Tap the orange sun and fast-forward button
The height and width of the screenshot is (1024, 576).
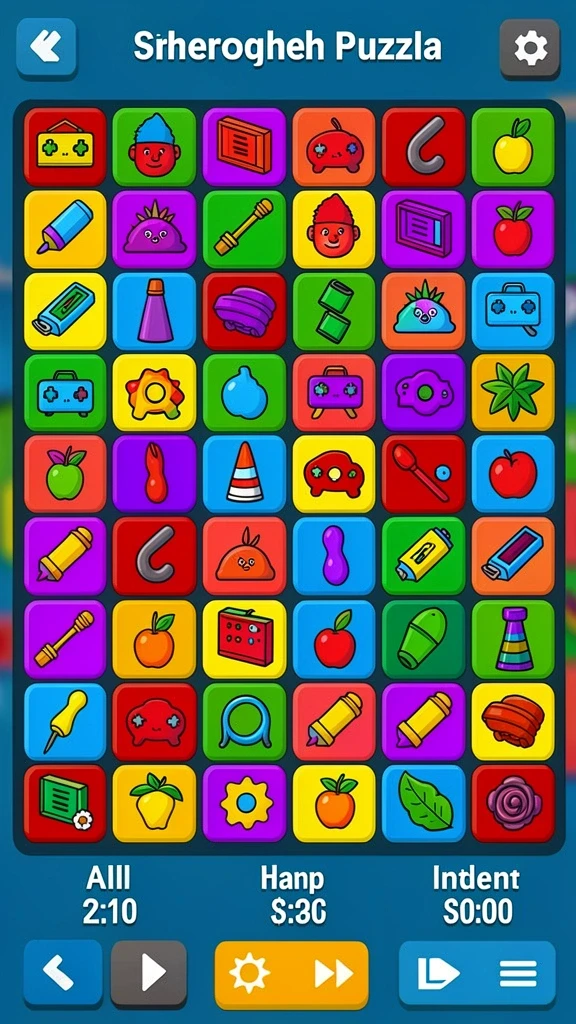[x=291, y=974]
